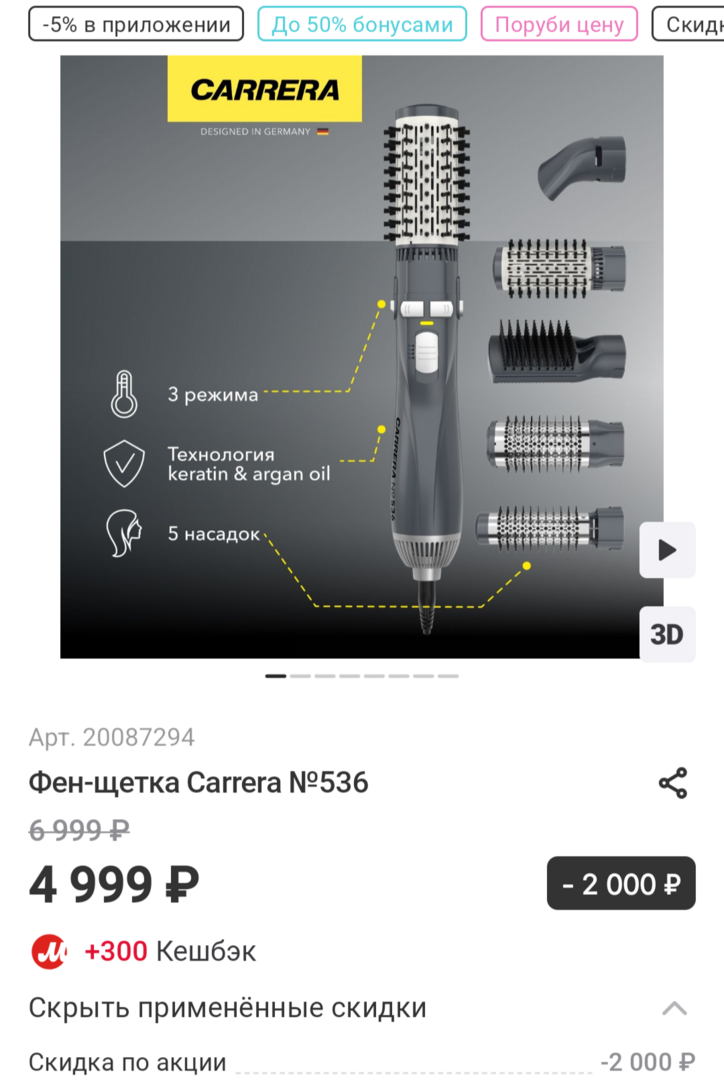Image resolution: width=724 pixels, height=1090 pixels.
Task: Play the product video
Action: 667,550
